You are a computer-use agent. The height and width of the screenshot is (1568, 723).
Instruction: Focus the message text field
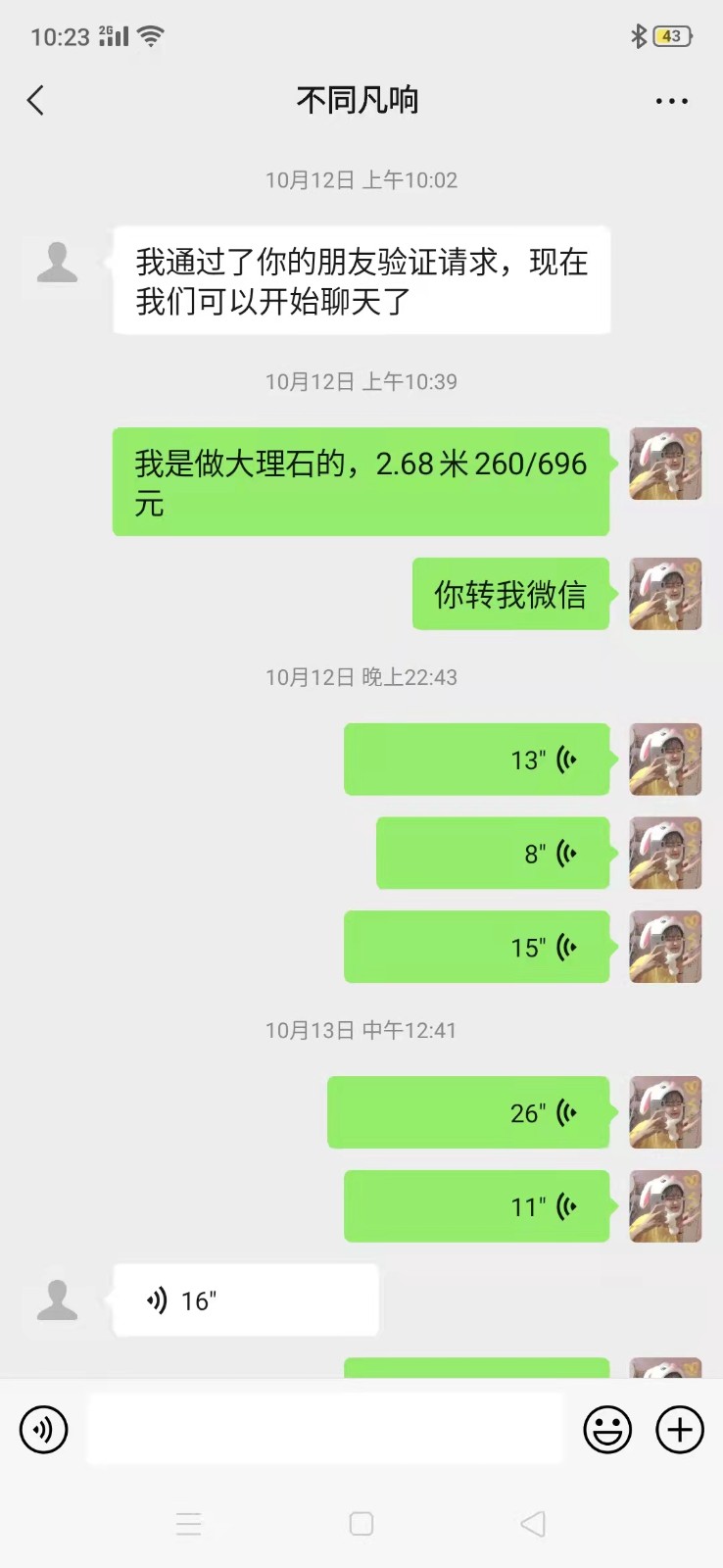pyautogui.click(x=325, y=1430)
